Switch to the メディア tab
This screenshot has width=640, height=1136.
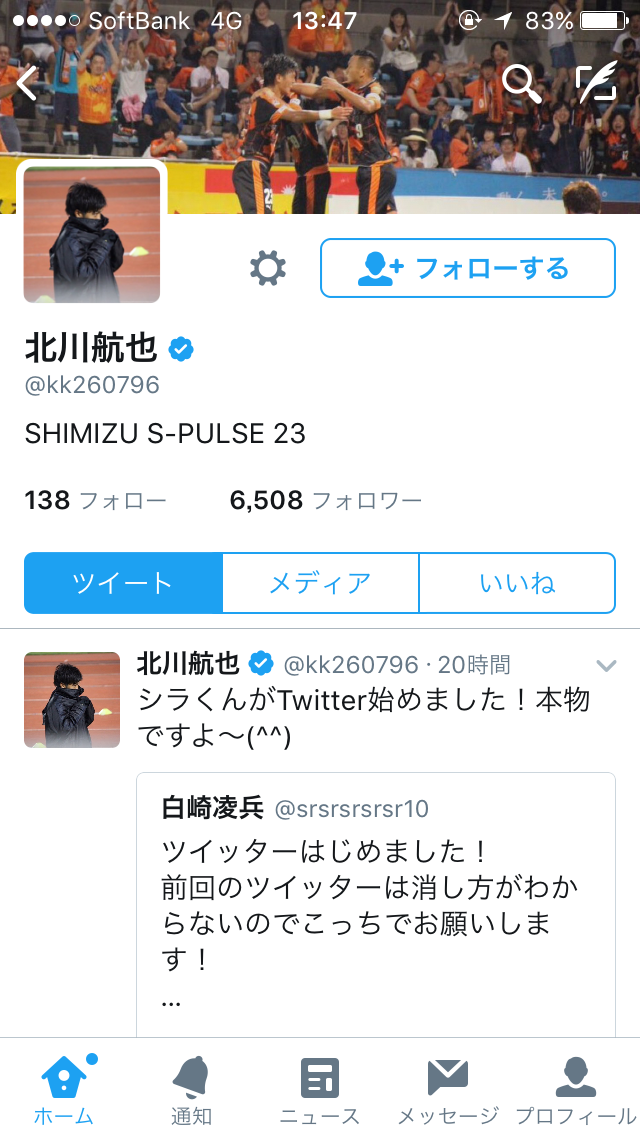[x=320, y=583]
